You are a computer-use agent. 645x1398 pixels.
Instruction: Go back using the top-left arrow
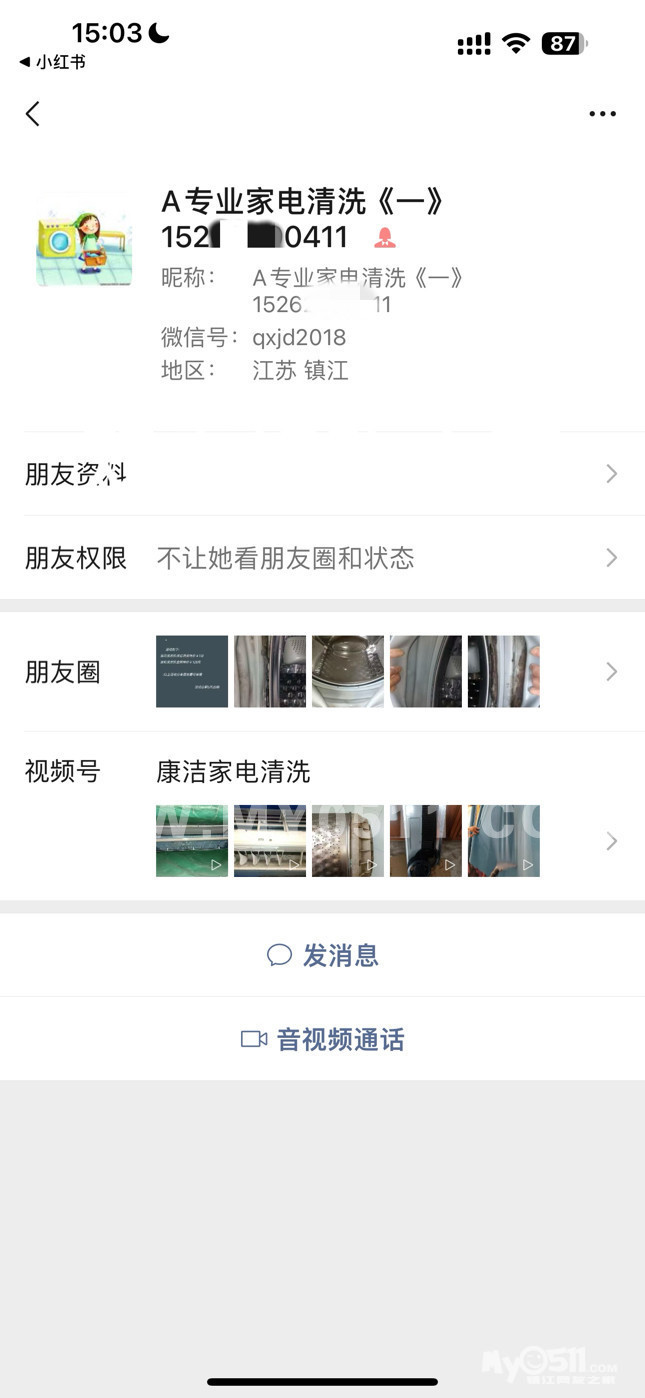click(33, 114)
